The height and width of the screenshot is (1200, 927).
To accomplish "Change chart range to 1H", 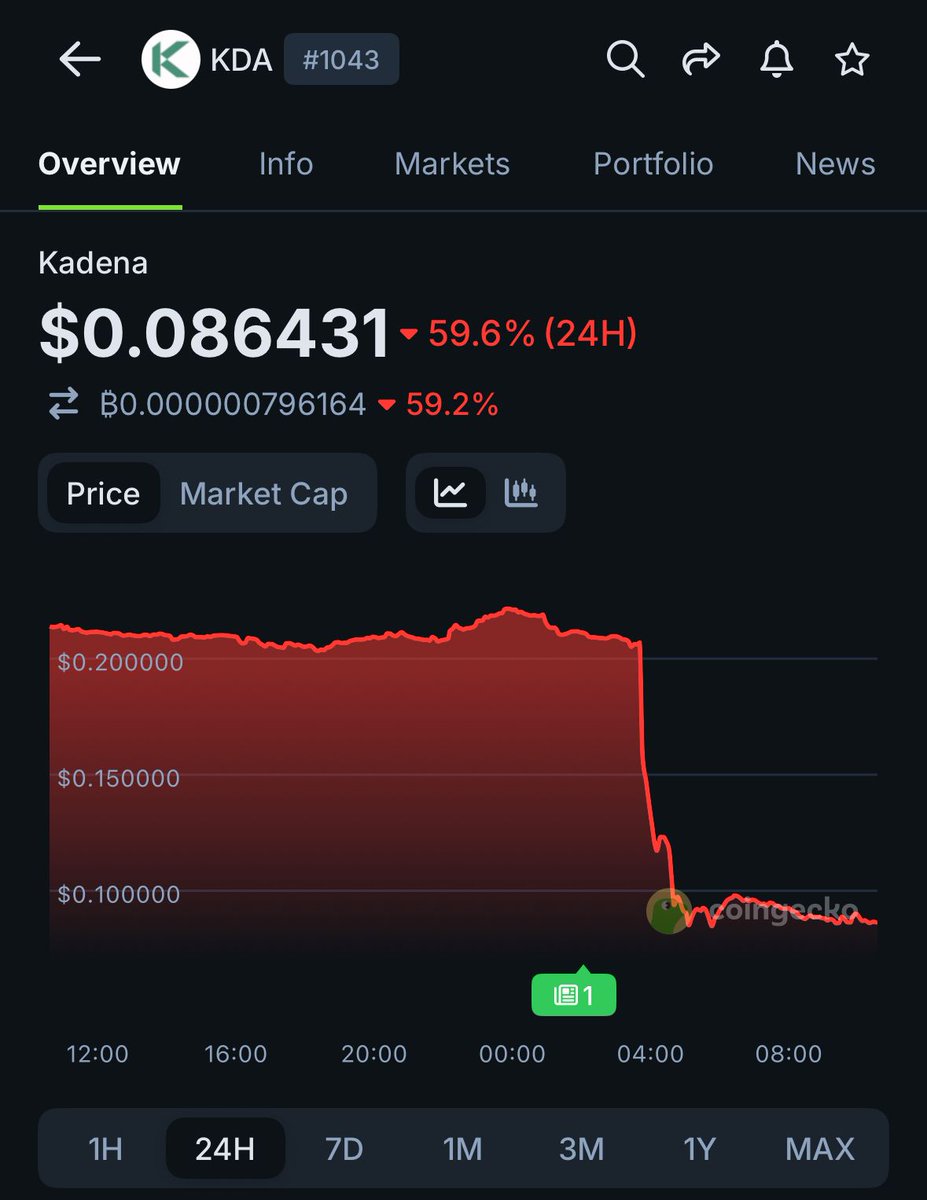I will [106, 1149].
